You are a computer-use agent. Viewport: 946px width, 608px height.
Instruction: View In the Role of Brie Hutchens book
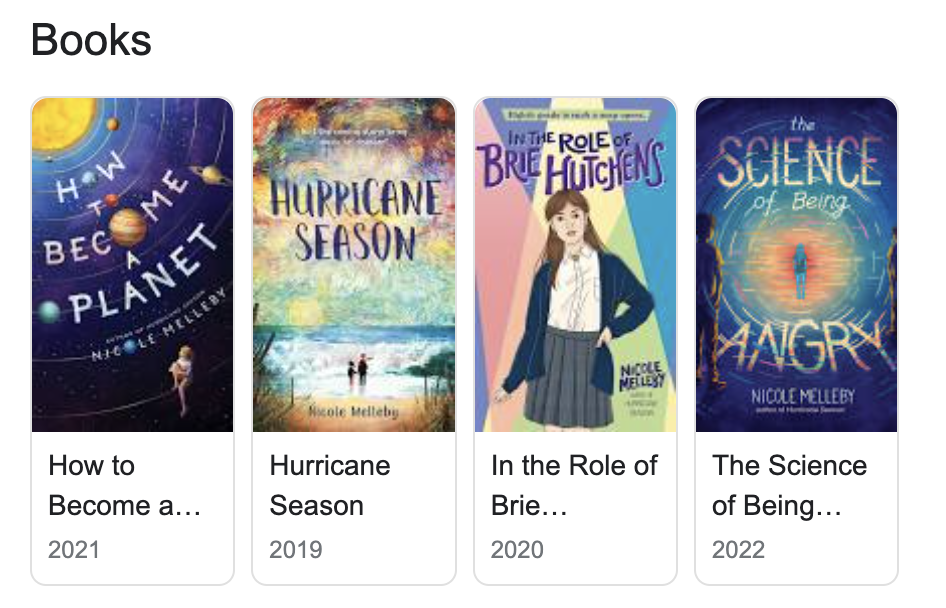pyautogui.click(x=575, y=340)
